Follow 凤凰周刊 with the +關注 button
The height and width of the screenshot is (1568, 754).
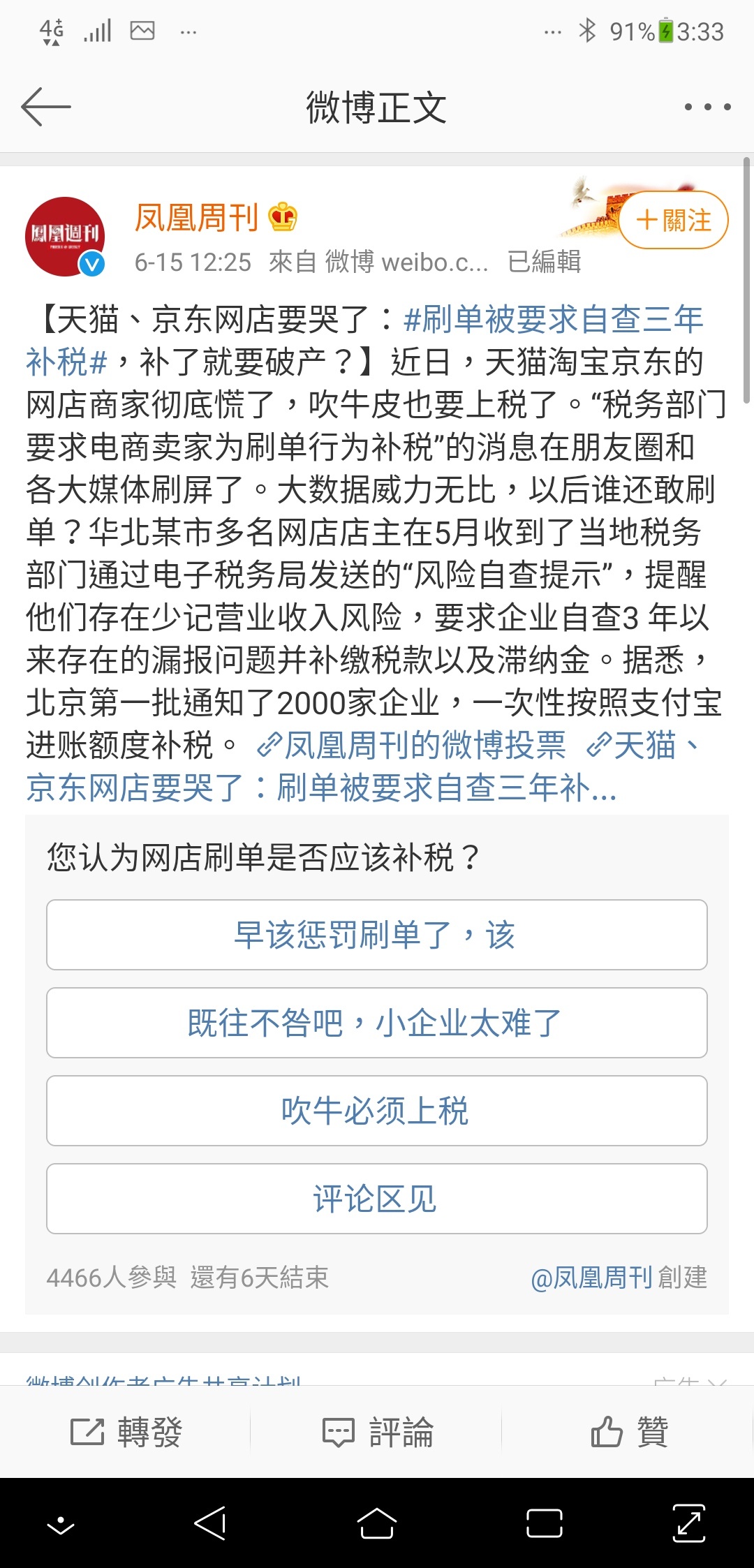pyautogui.click(x=674, y=220)
